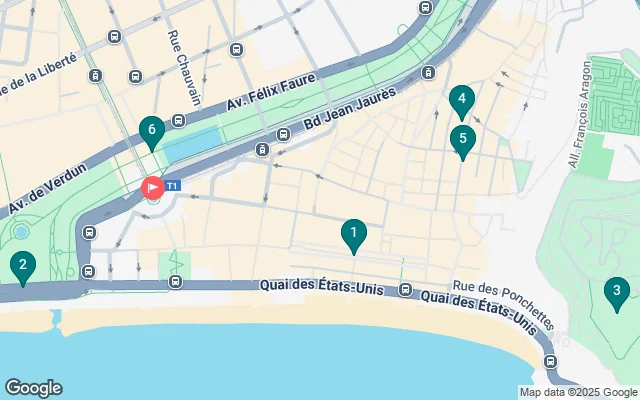Viewport: 640px width, 400px height.
Task: Open map pin number 2
Action: 21,266
